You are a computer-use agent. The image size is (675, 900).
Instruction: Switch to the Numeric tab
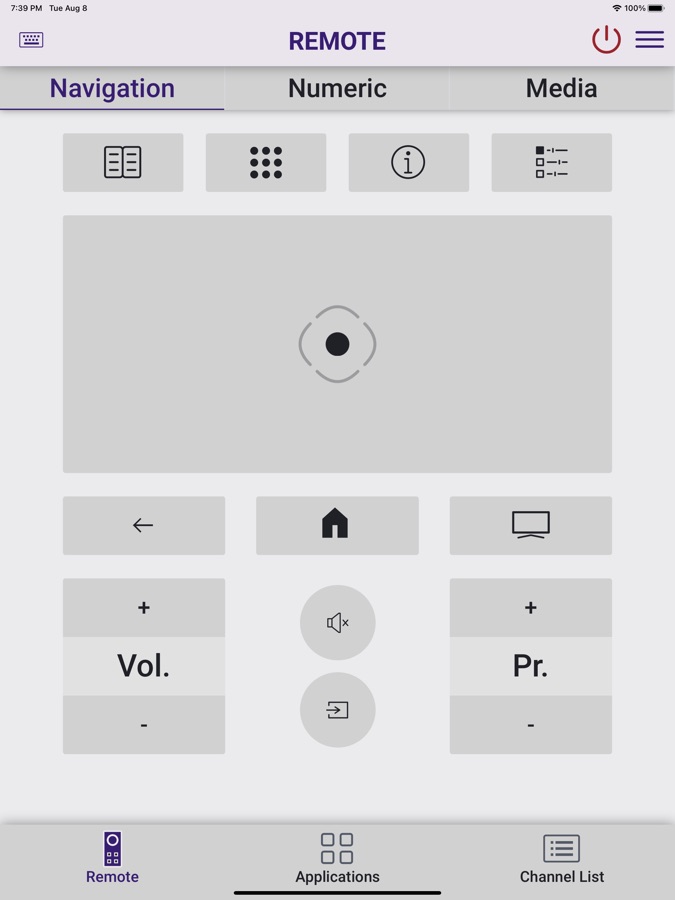click(x=337, y=88)
